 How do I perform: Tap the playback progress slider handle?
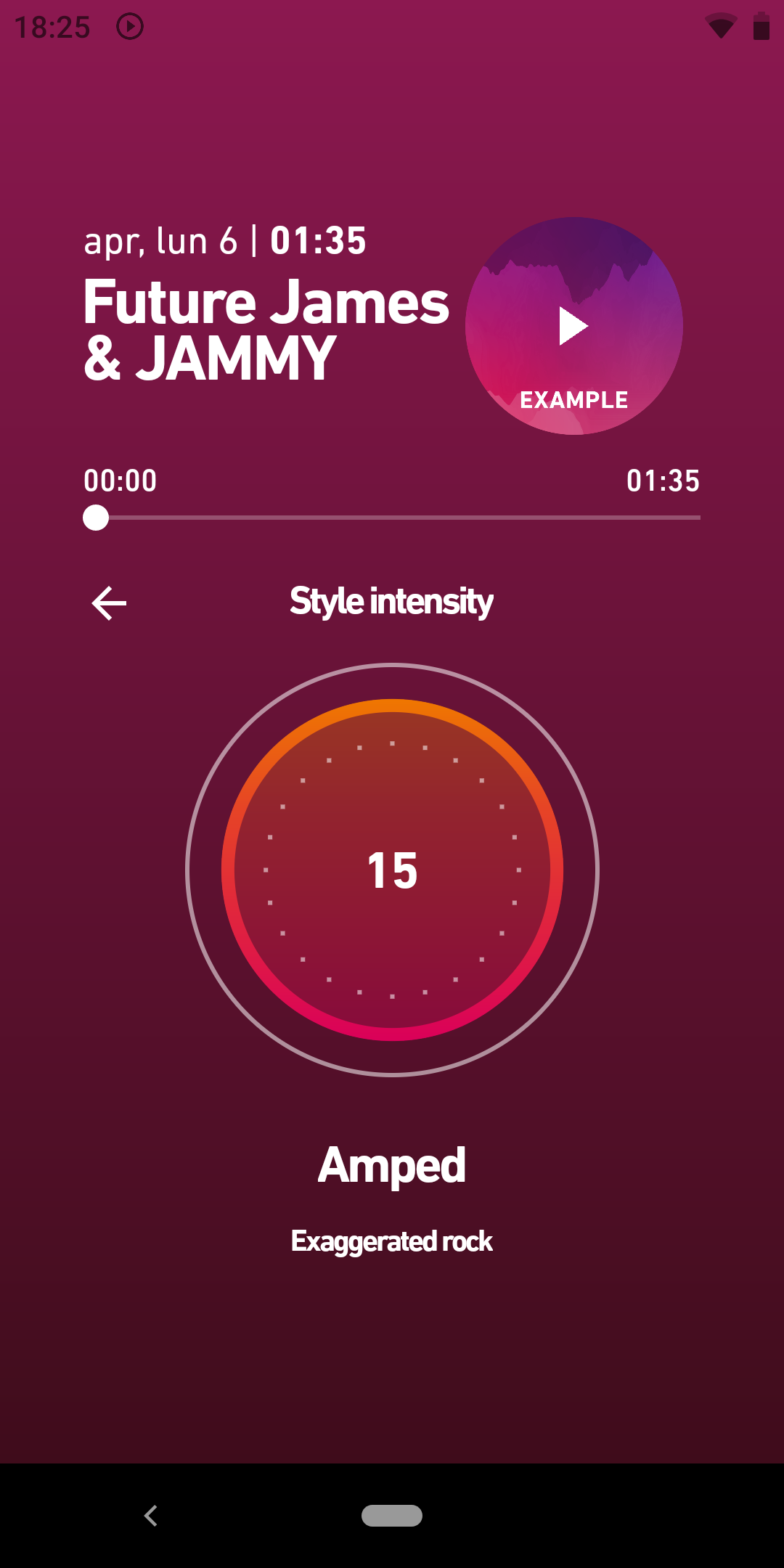(96, 518)
